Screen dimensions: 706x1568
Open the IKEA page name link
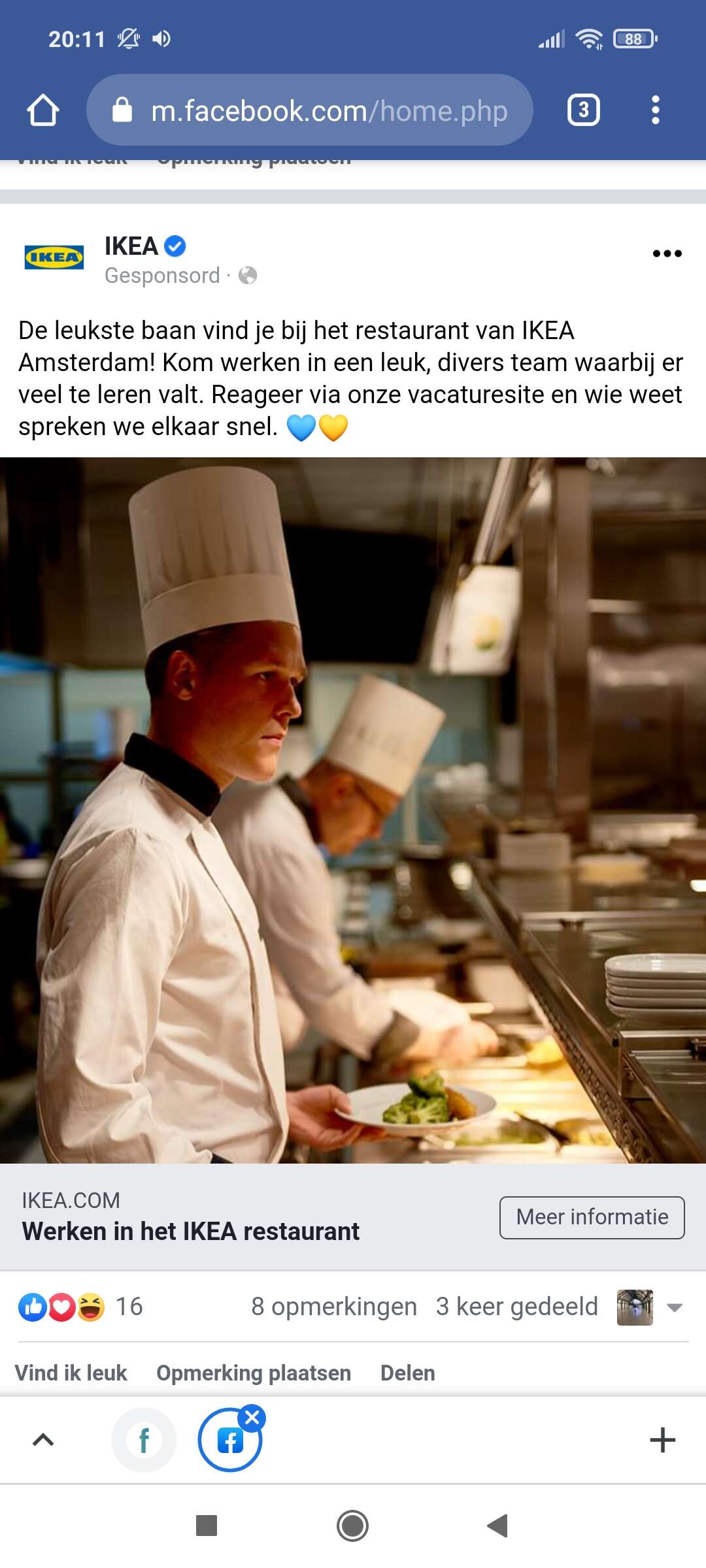[x=131, y=246]
